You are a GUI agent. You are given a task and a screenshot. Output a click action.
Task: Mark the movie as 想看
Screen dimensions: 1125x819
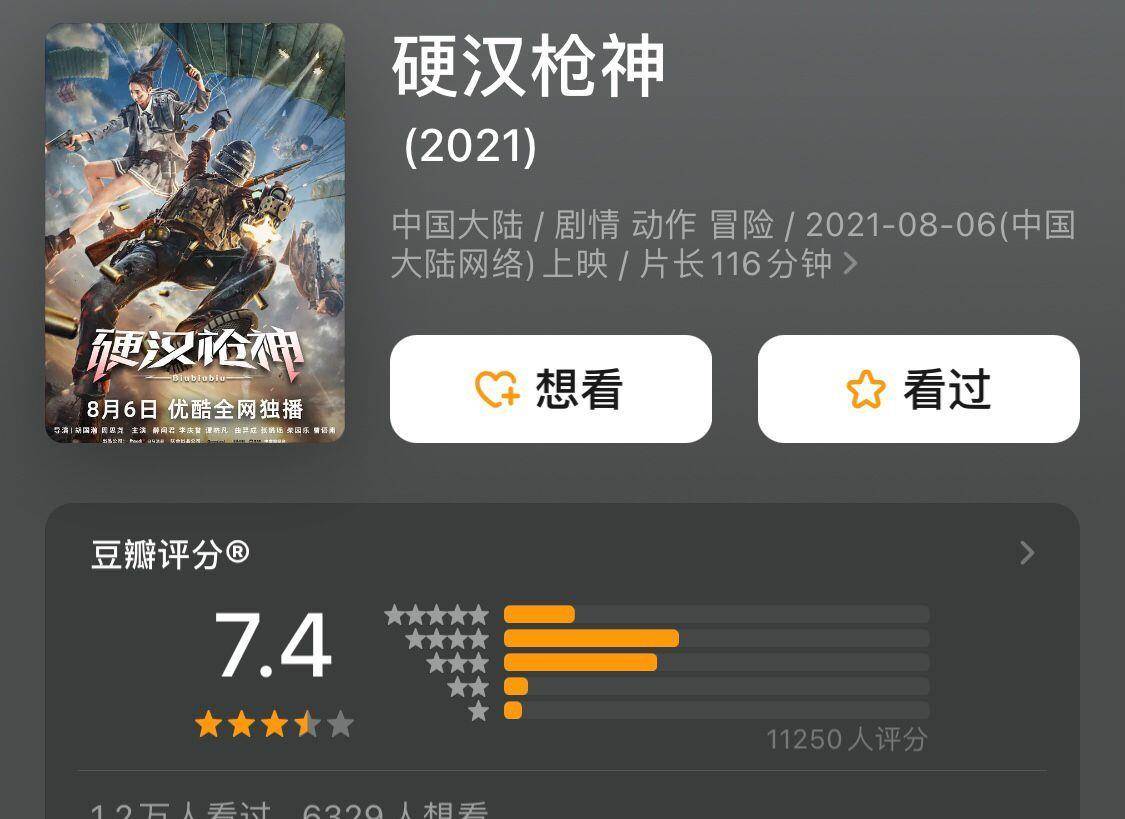550,389
